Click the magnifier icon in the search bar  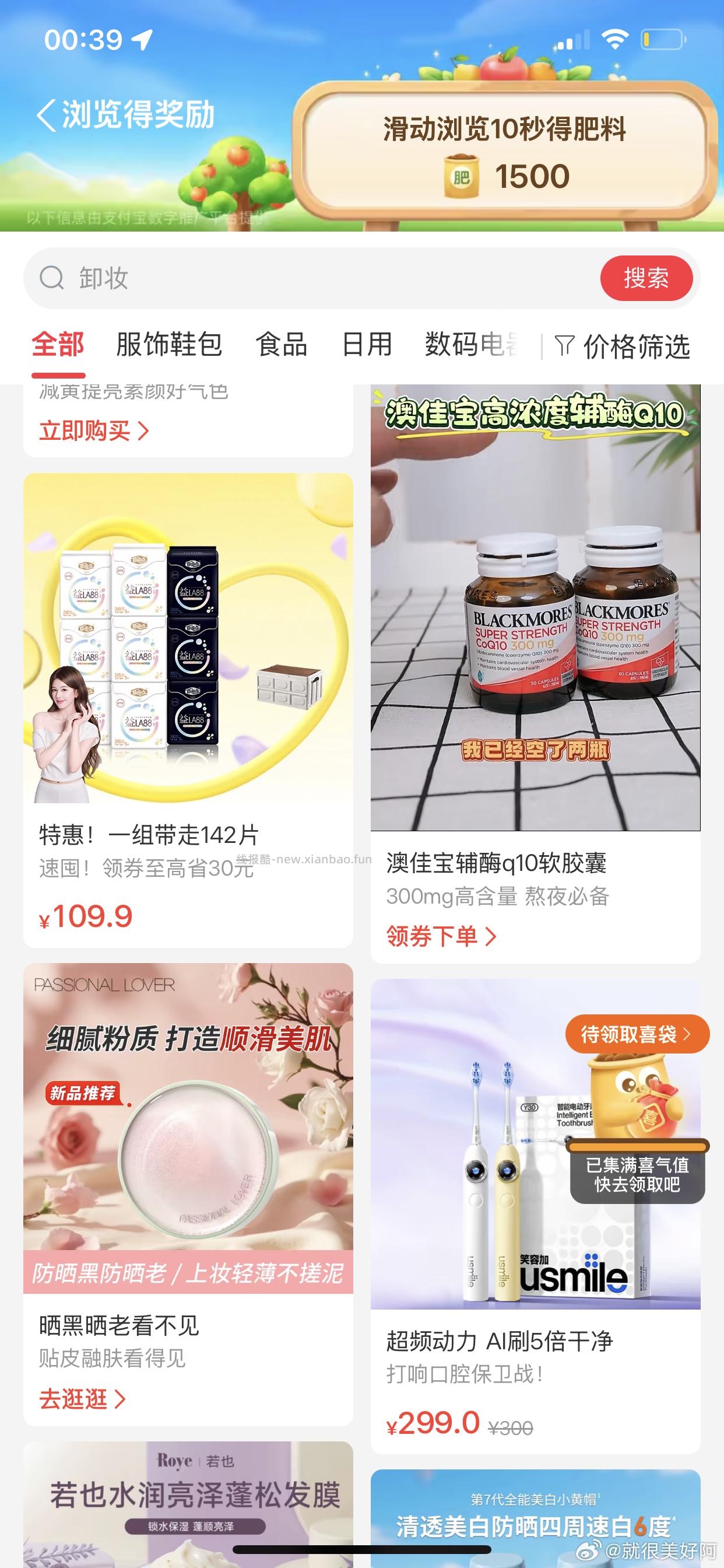[x=53, y=278]
